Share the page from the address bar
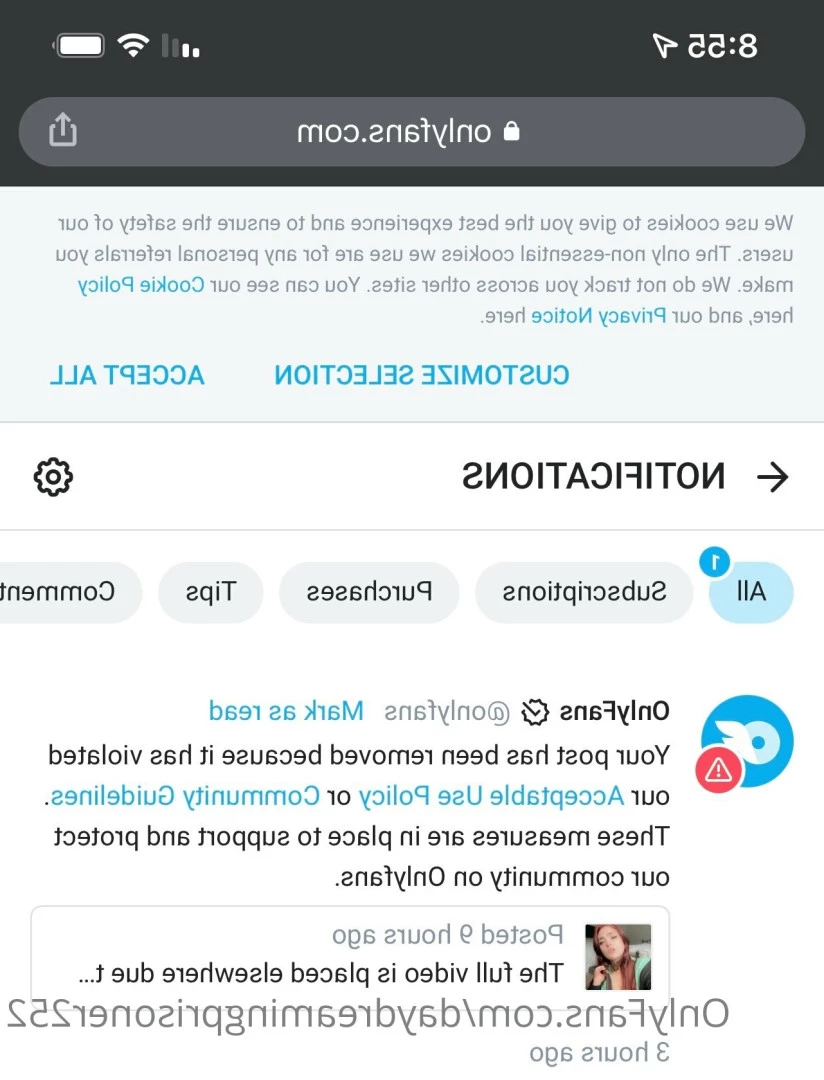The height and width of the screenshot is (1080, 824). point(62,130)
